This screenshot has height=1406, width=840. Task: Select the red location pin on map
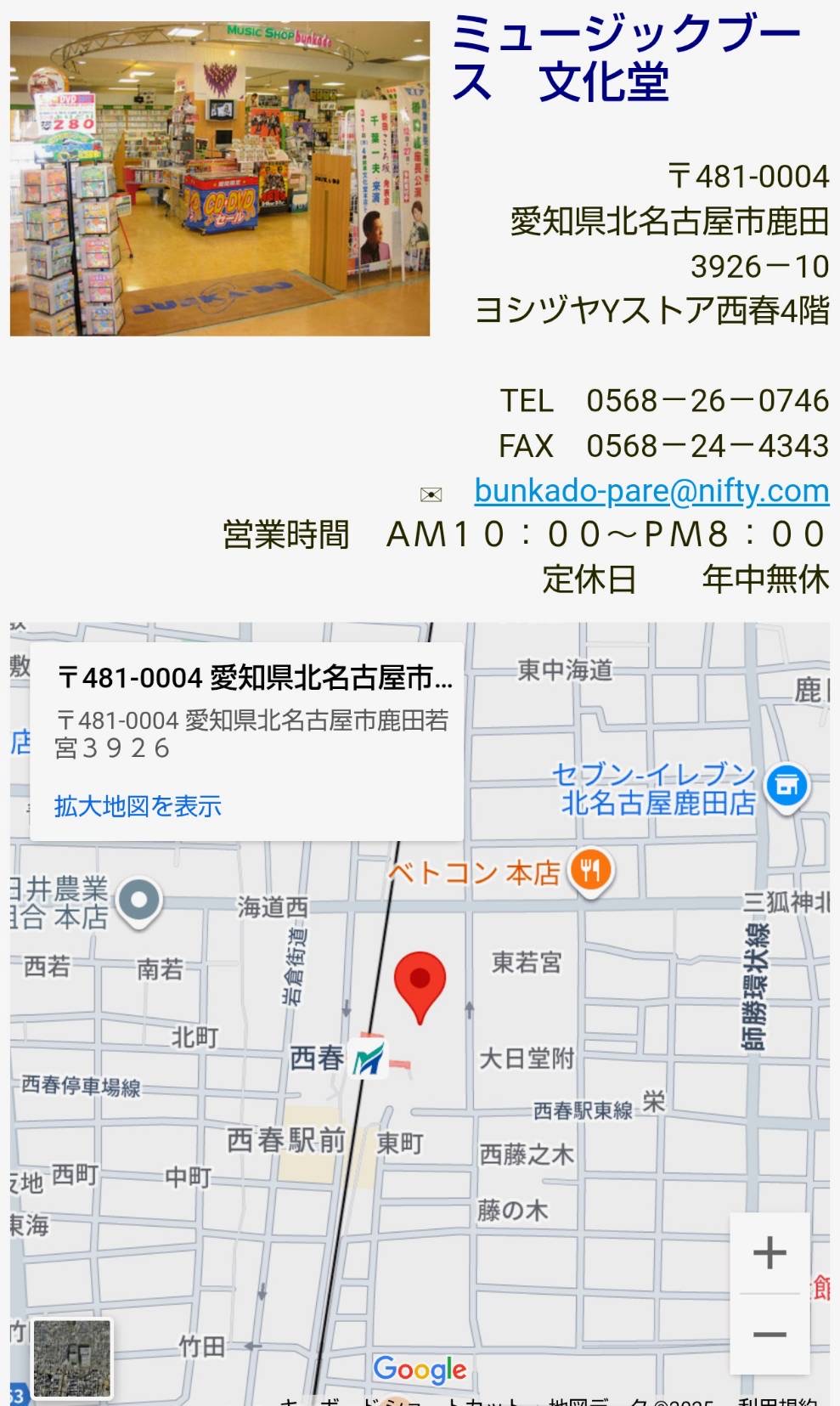pyautogui.click(x=420, y=985)
